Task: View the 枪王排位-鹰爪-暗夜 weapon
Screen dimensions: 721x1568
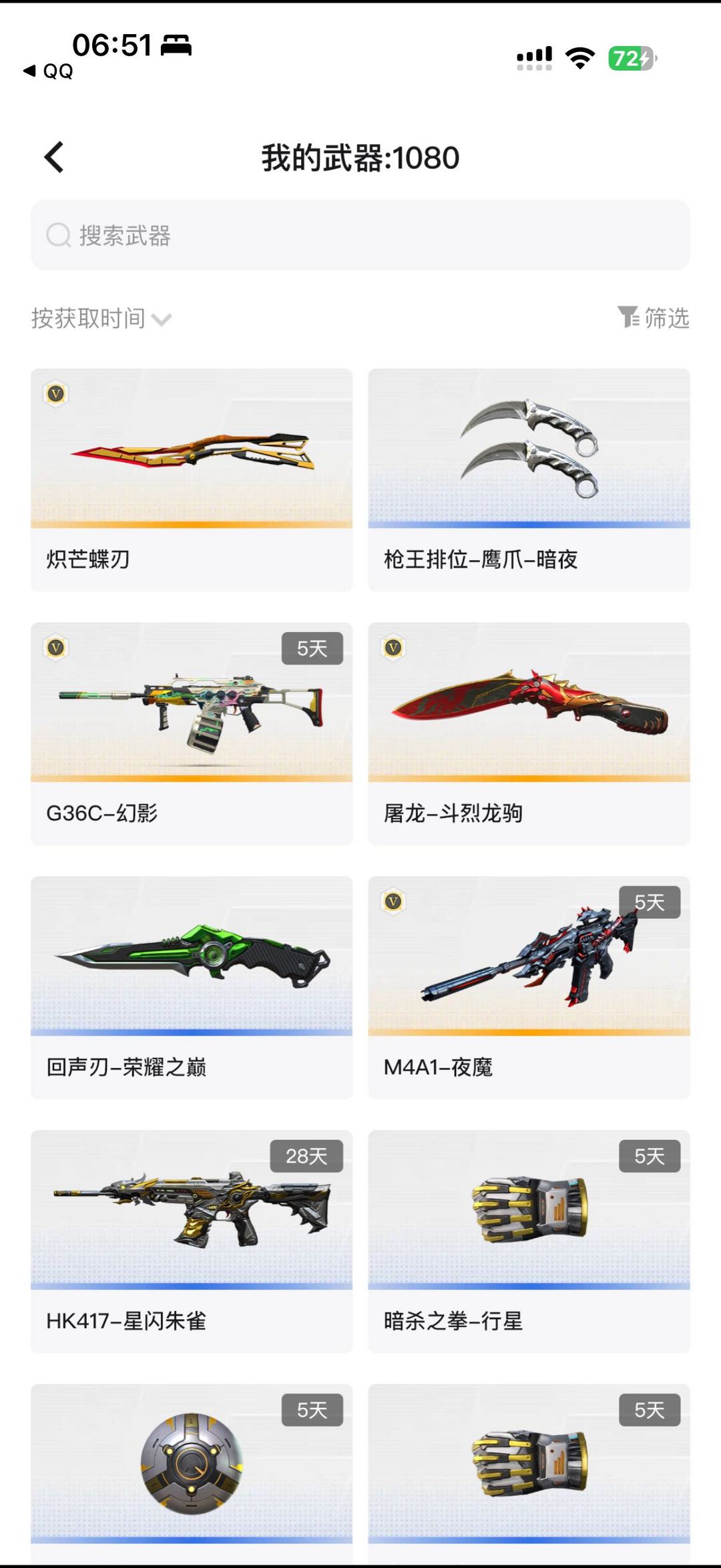Action: (x=529, y=479)
